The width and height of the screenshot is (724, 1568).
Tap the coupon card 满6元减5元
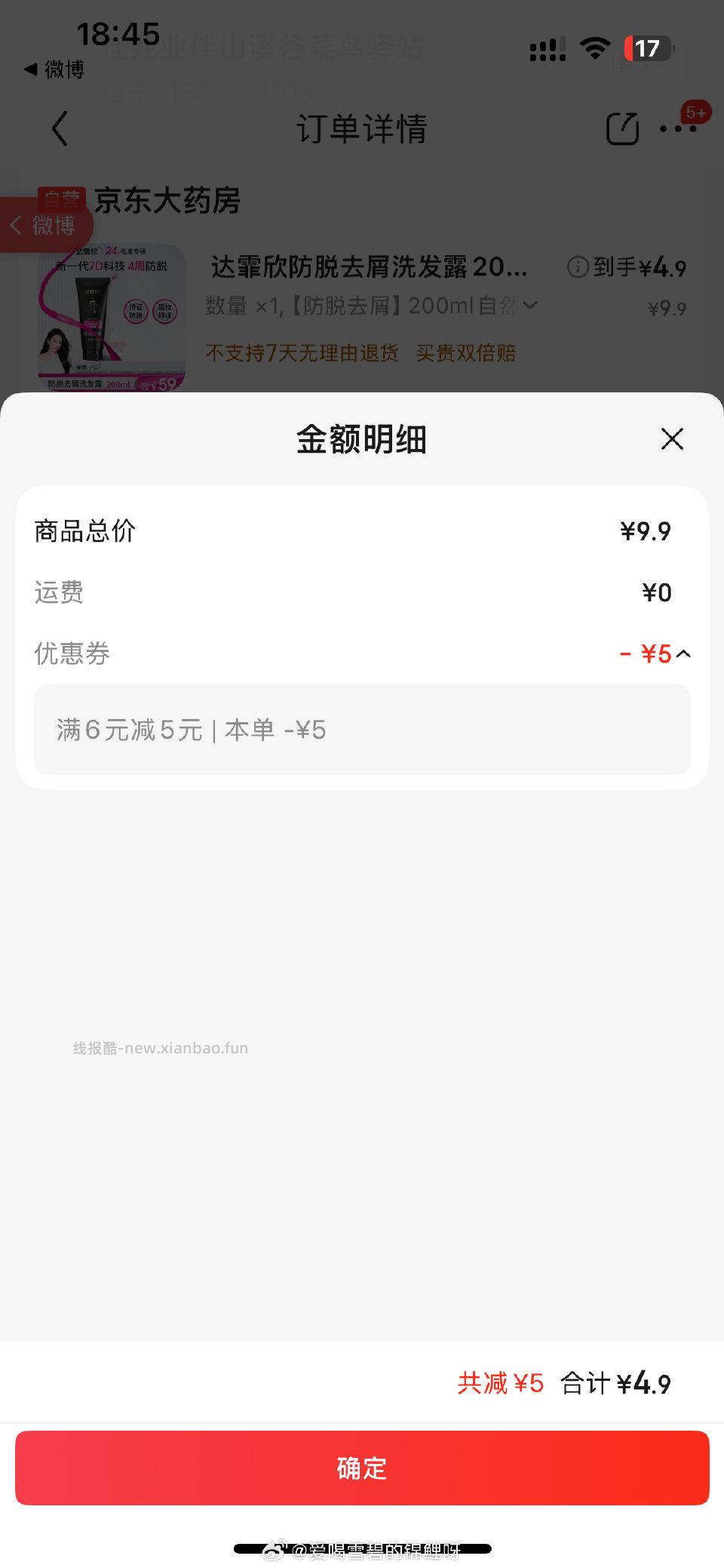[362, 730]
